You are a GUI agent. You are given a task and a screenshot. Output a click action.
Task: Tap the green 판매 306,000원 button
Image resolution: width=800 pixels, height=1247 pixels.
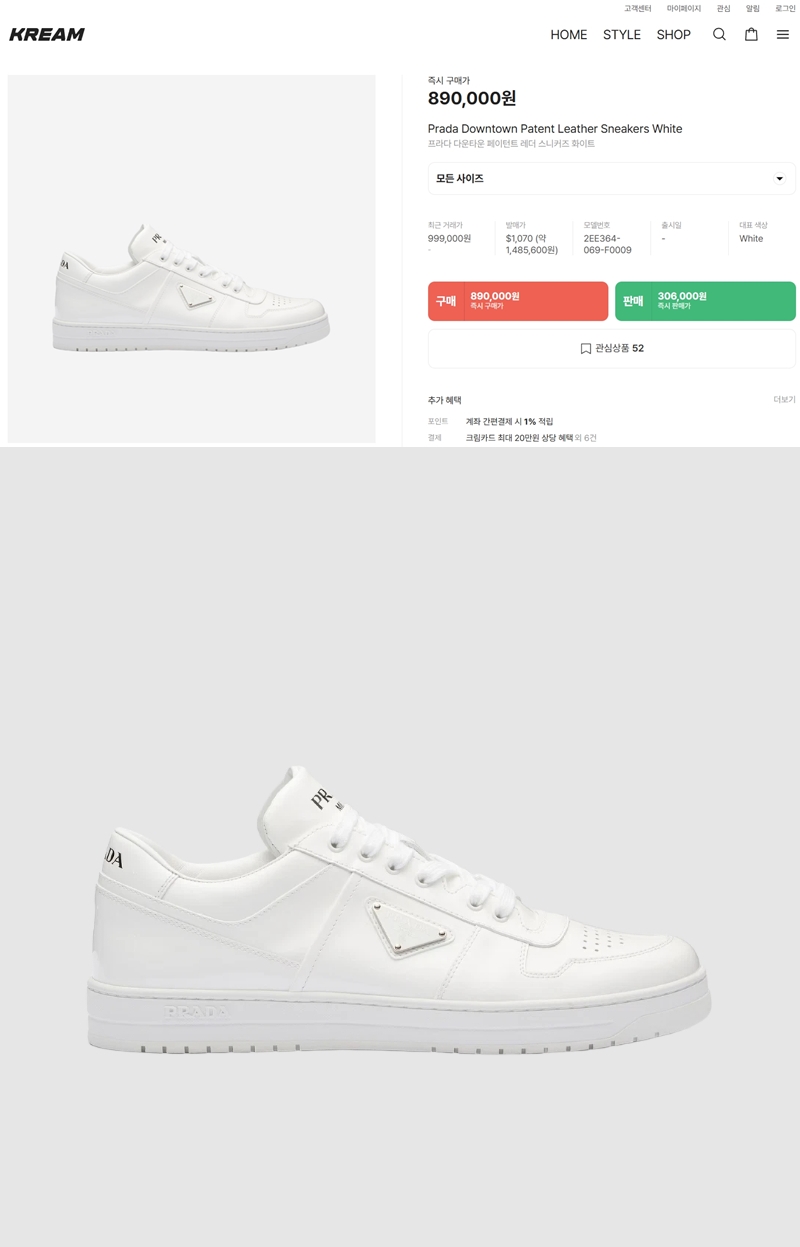pos(705,301)
